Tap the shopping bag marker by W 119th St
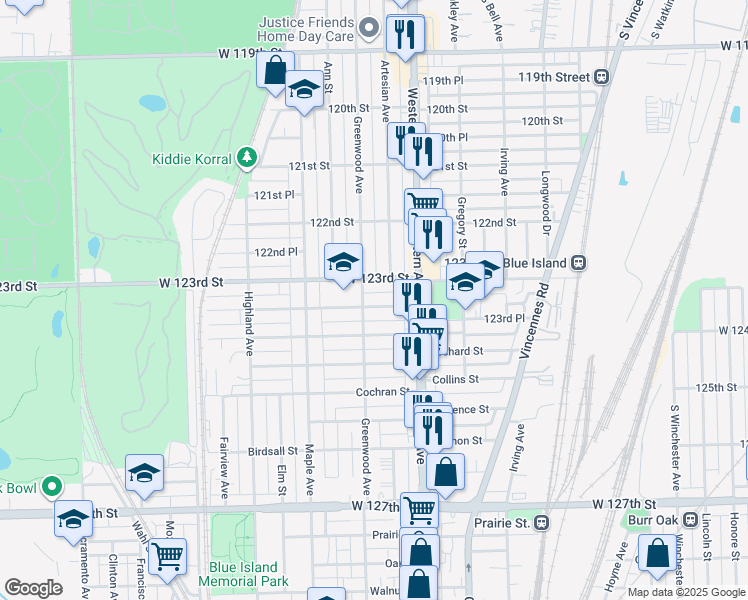The width and height of the screenshot is (748, 600). click(x=275, y=74)
